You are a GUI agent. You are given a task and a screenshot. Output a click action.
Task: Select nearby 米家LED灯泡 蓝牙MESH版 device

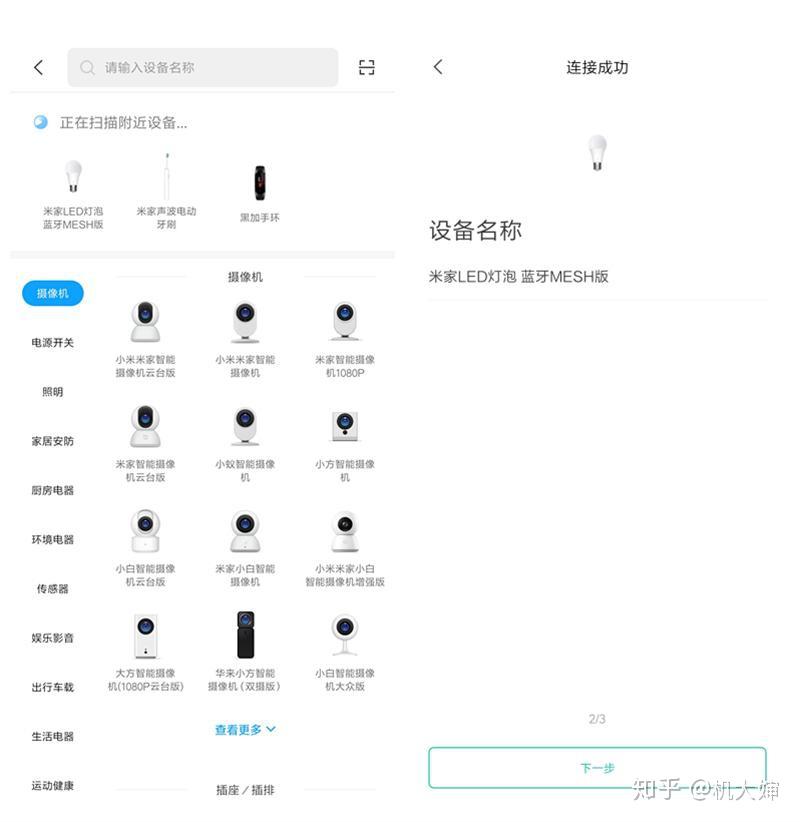pos(73,194)
